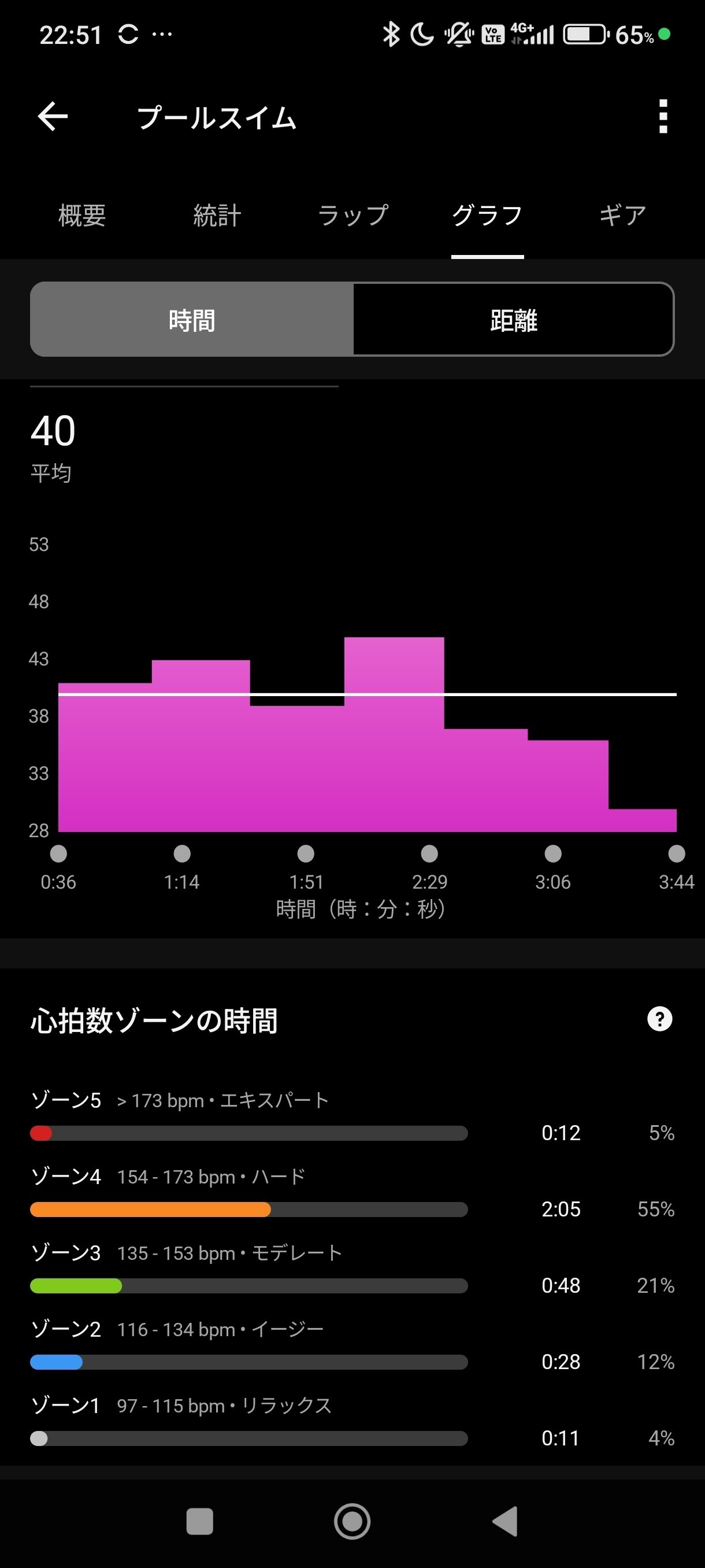Open recent apps via square button
Viewport: 705px width, 1568px height.
point(199,1521)
